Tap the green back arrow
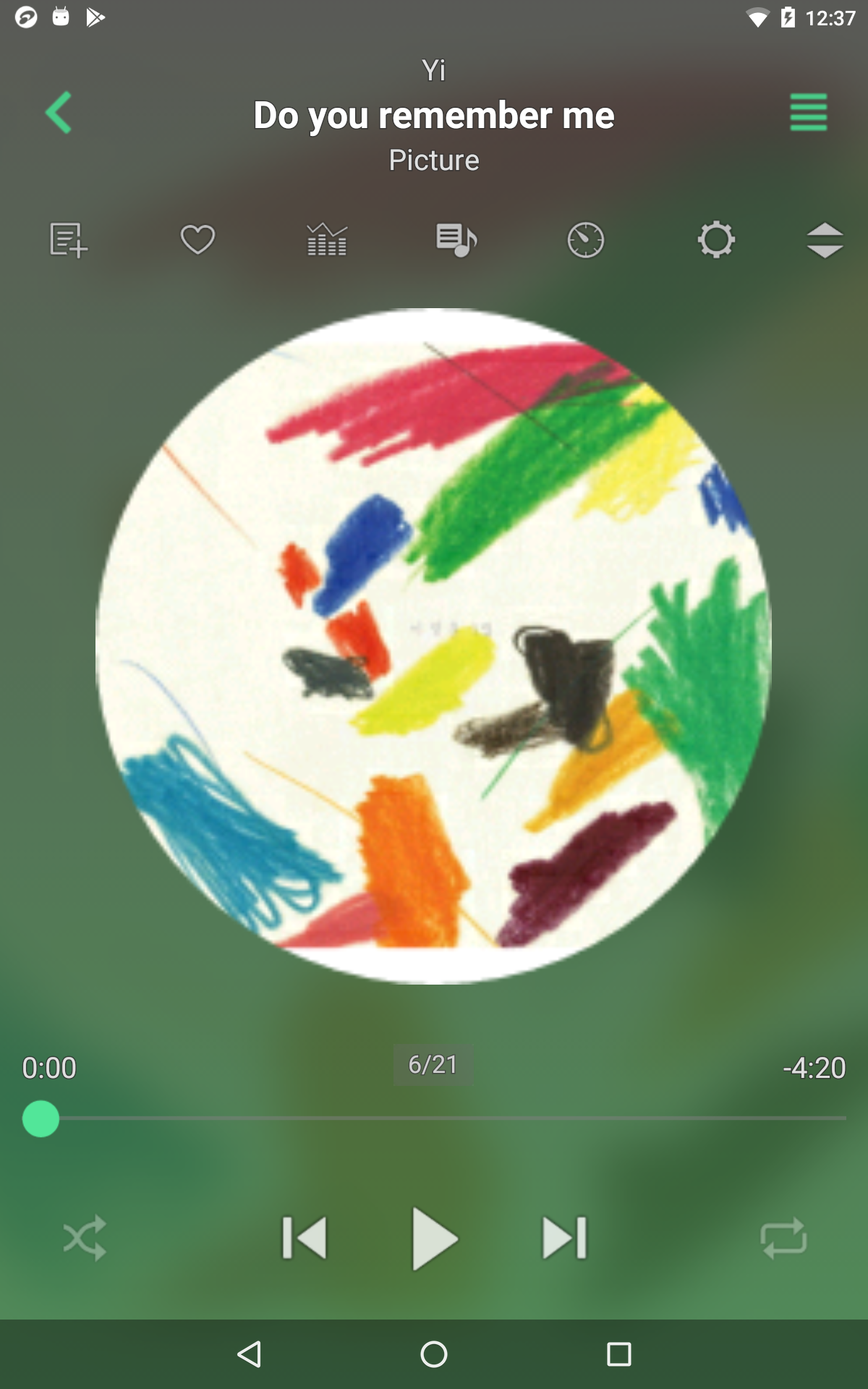 59,112
